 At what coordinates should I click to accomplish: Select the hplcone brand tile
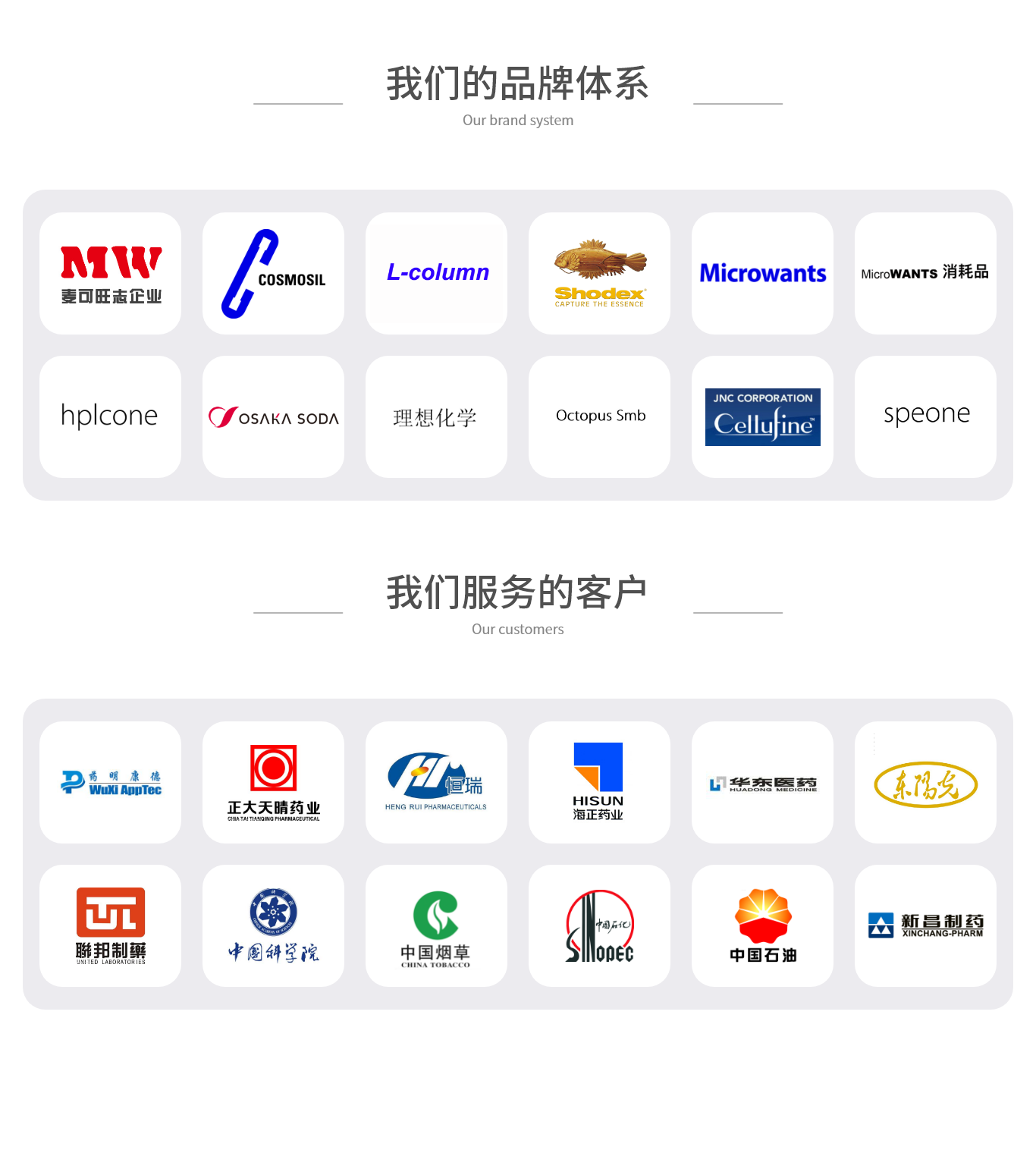[111, 416]
